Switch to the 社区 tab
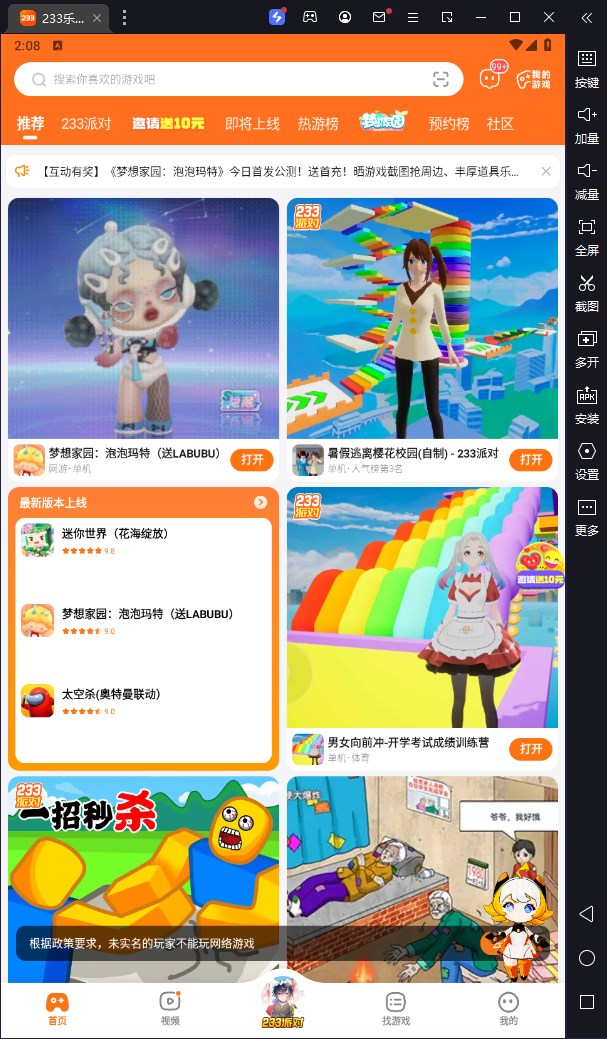 click(x=500, y=124)
